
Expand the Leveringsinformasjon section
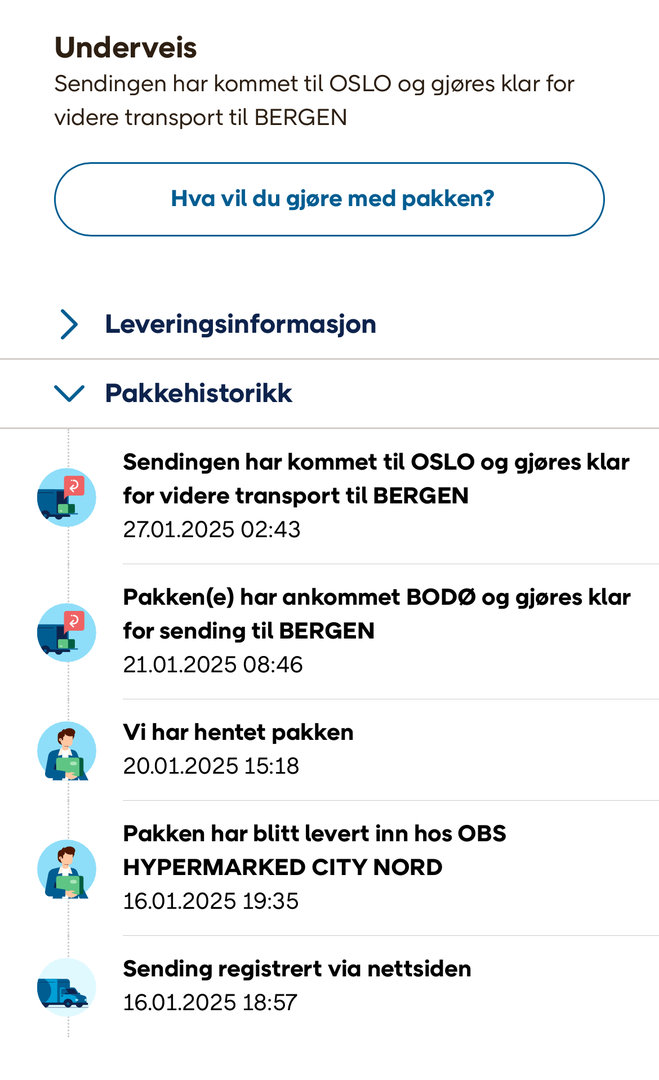pos(240,324)
